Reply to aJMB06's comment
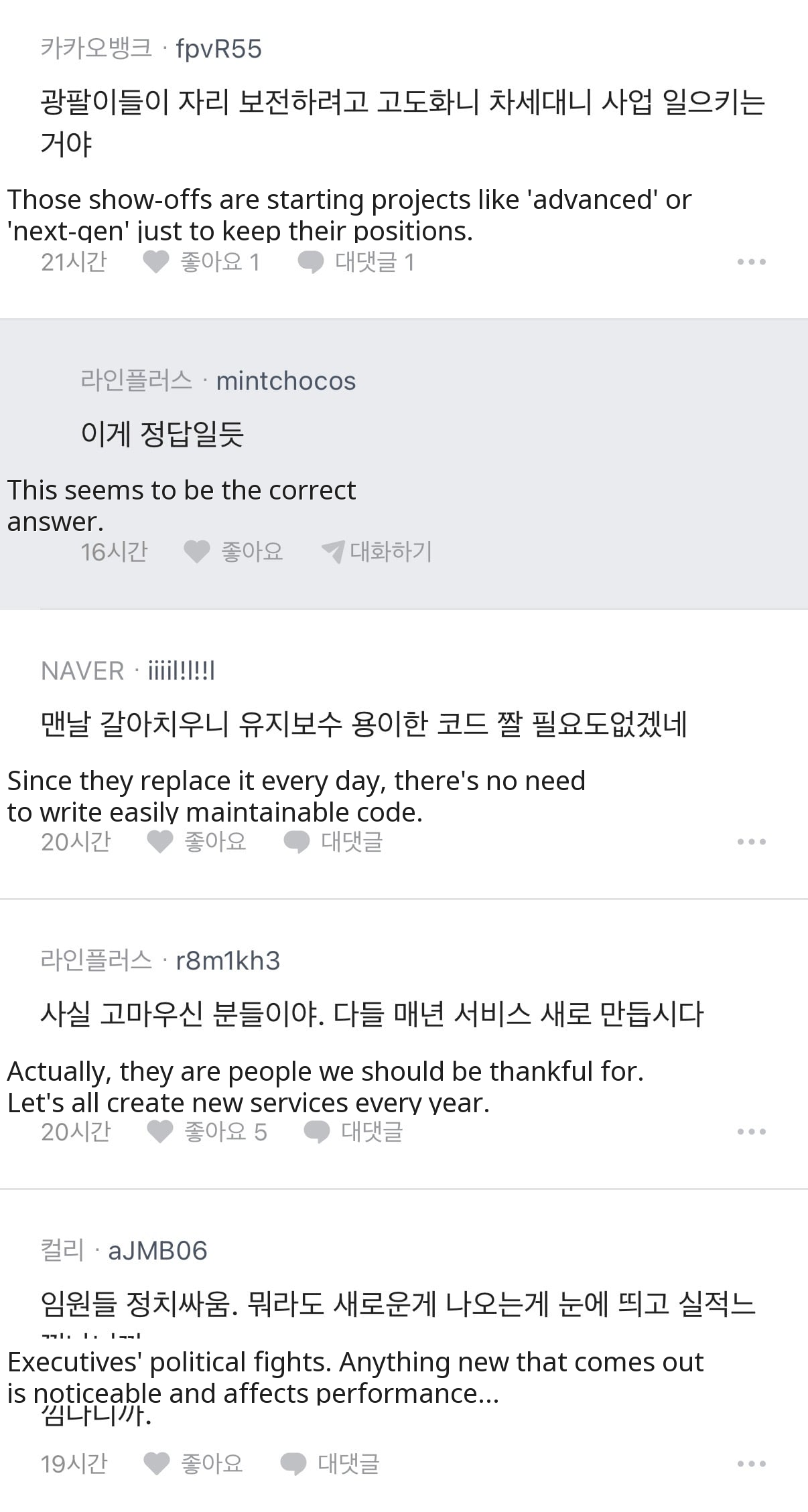808x1512 pixels. point(330,1464)
